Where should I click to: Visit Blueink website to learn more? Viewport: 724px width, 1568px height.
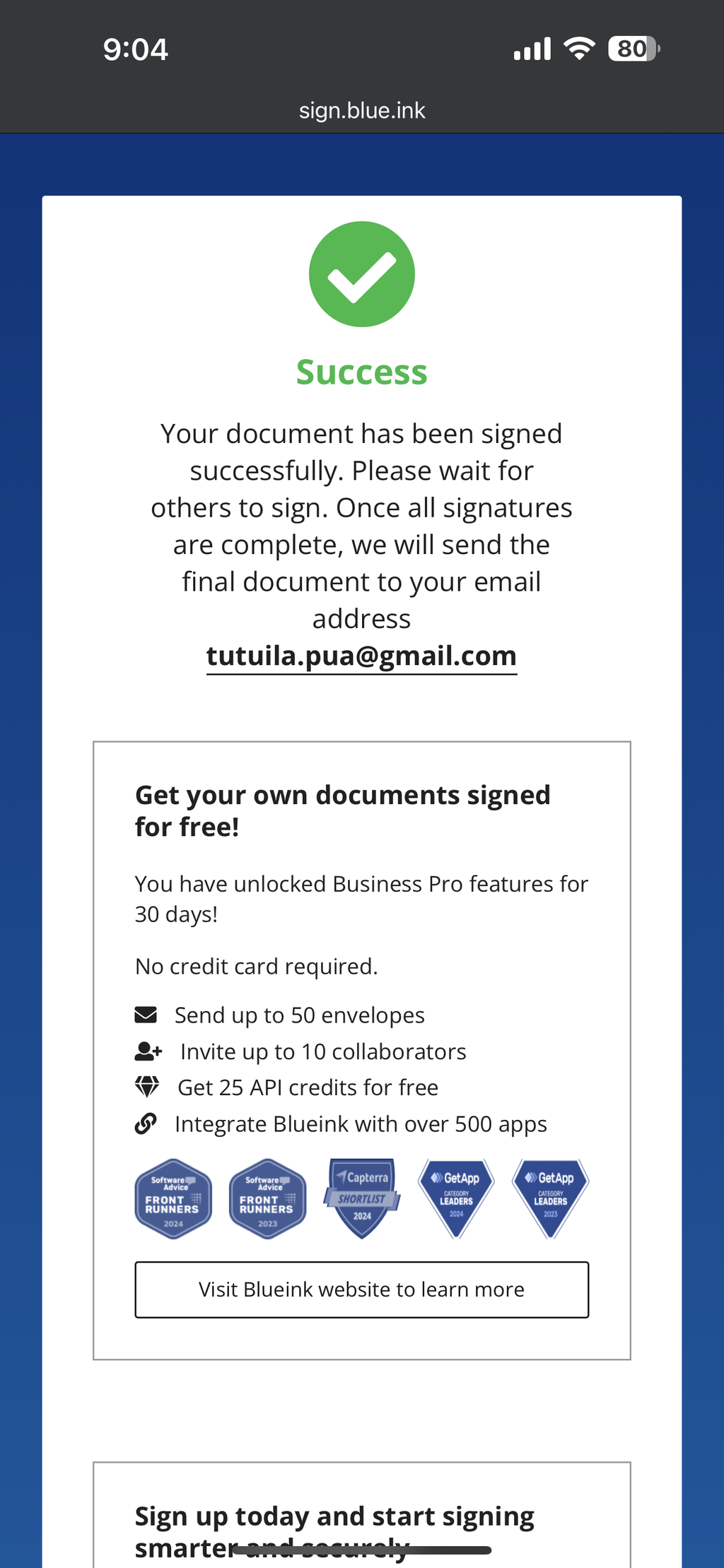362,1290
